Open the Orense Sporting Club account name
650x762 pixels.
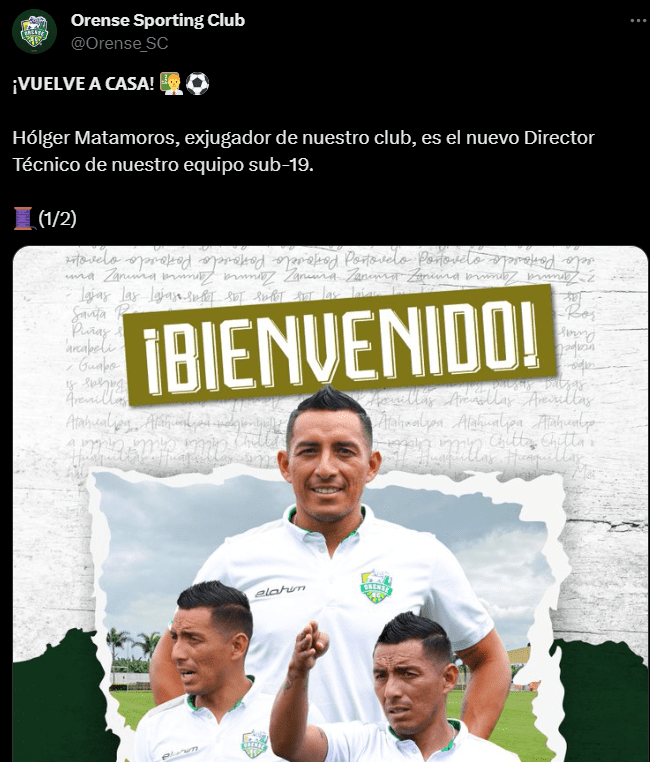point(157,20)
